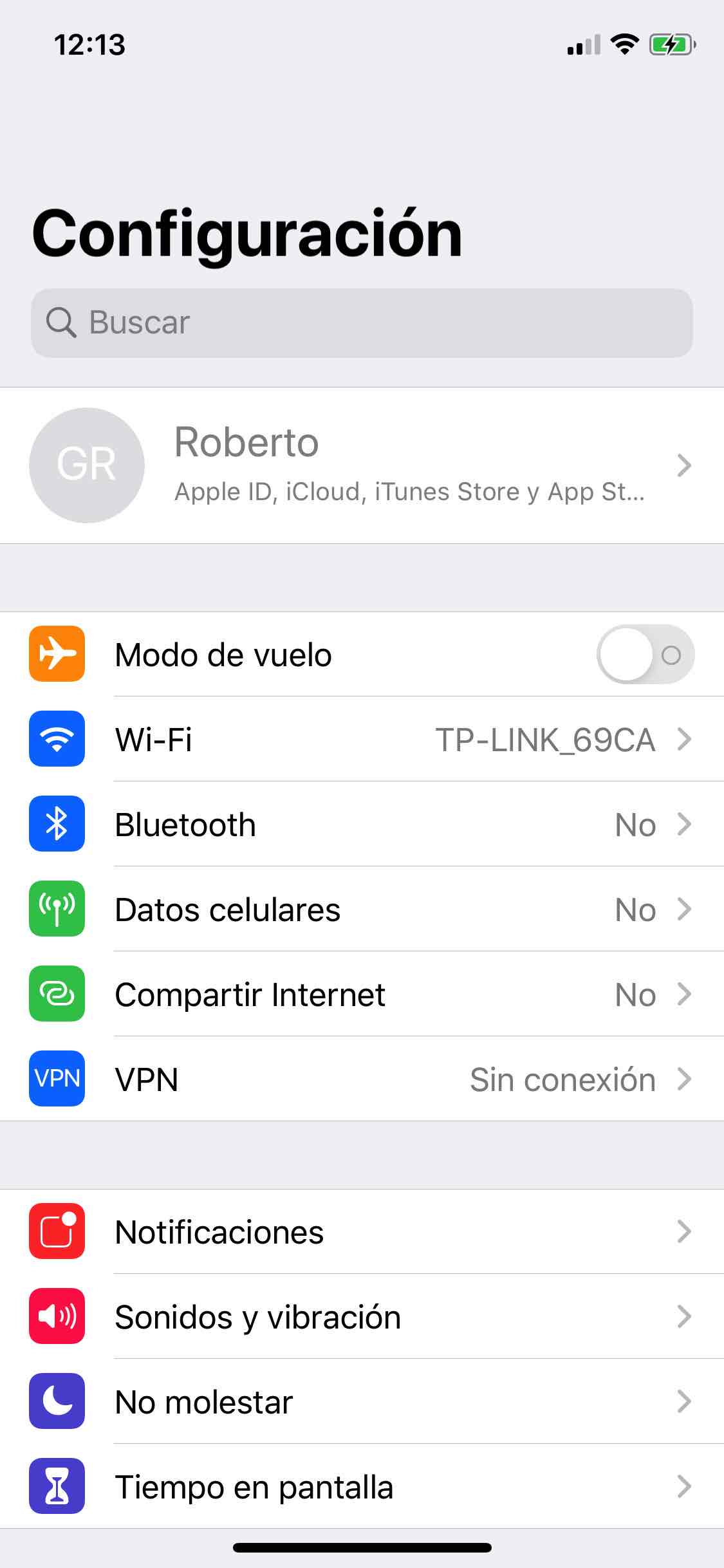Open Compartir Internet settings
The height and width of the screenshot is (1568, 724).
coord(386,994)
